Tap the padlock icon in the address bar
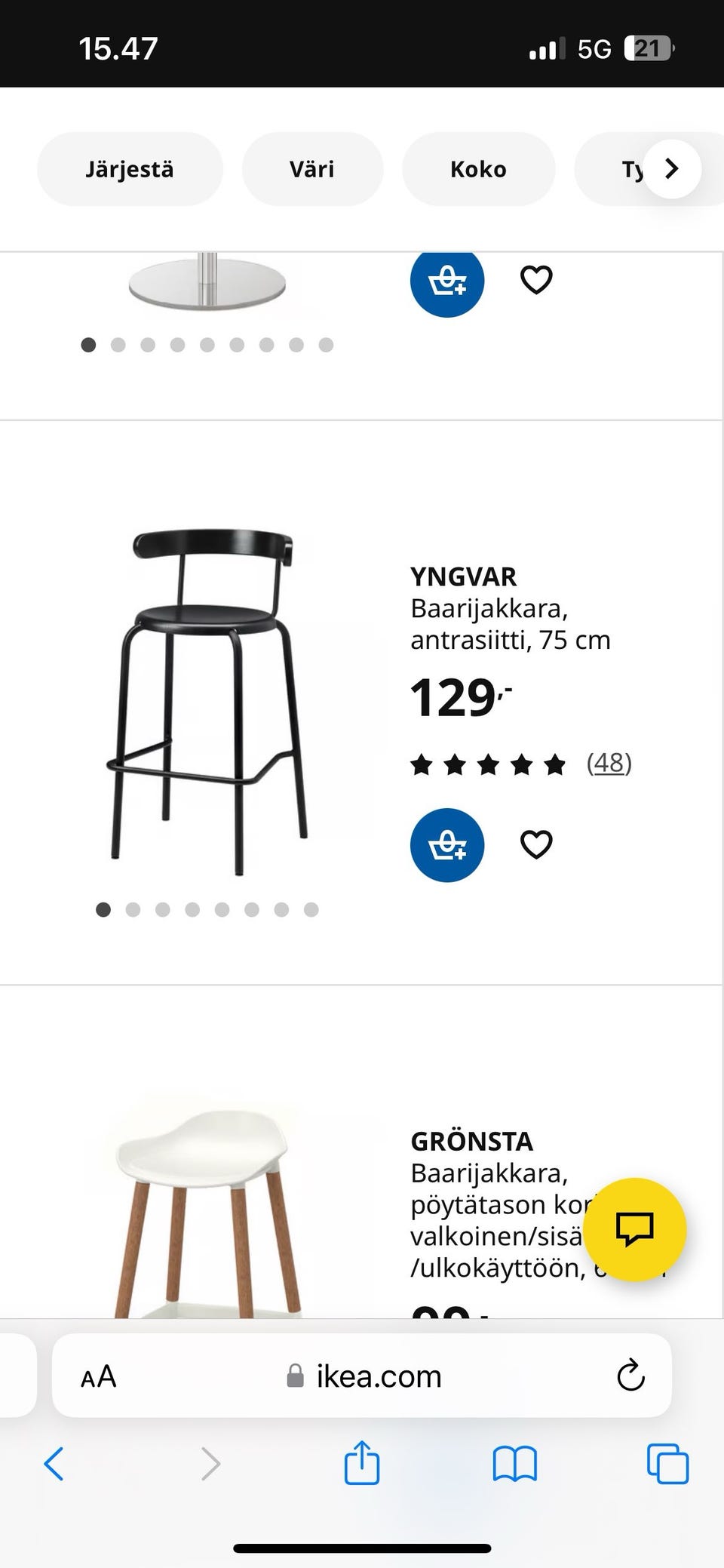The width and height of the screenshot is (724, 1568). (295, 1375)
